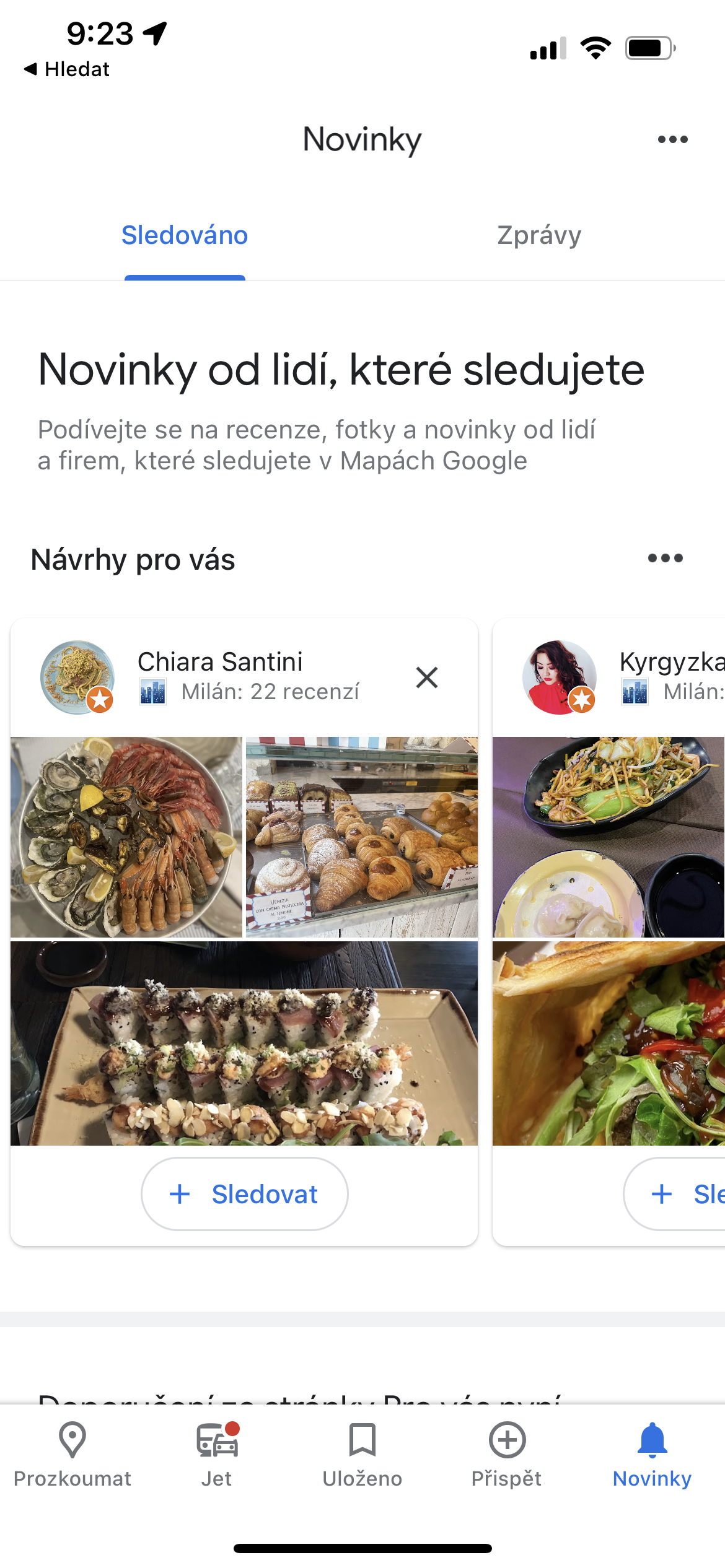Open the overflow menu beside the Novinky title
This screenshot has width=725, height=1568.
(672, 139)
